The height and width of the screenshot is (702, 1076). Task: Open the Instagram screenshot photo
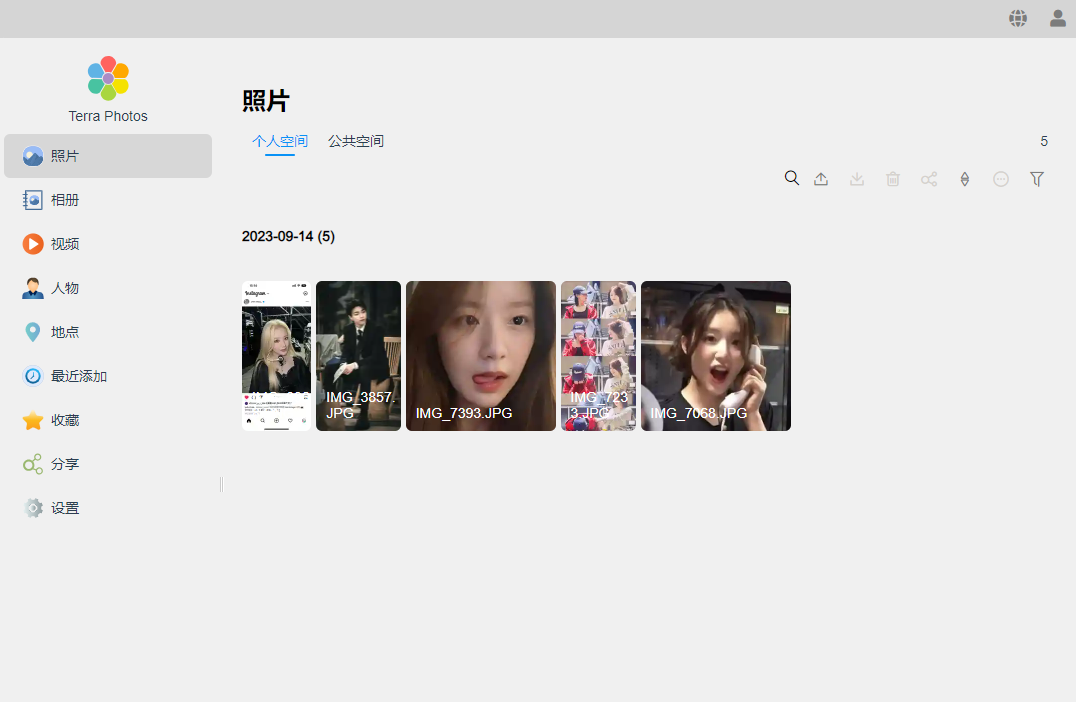pos(277,355)
